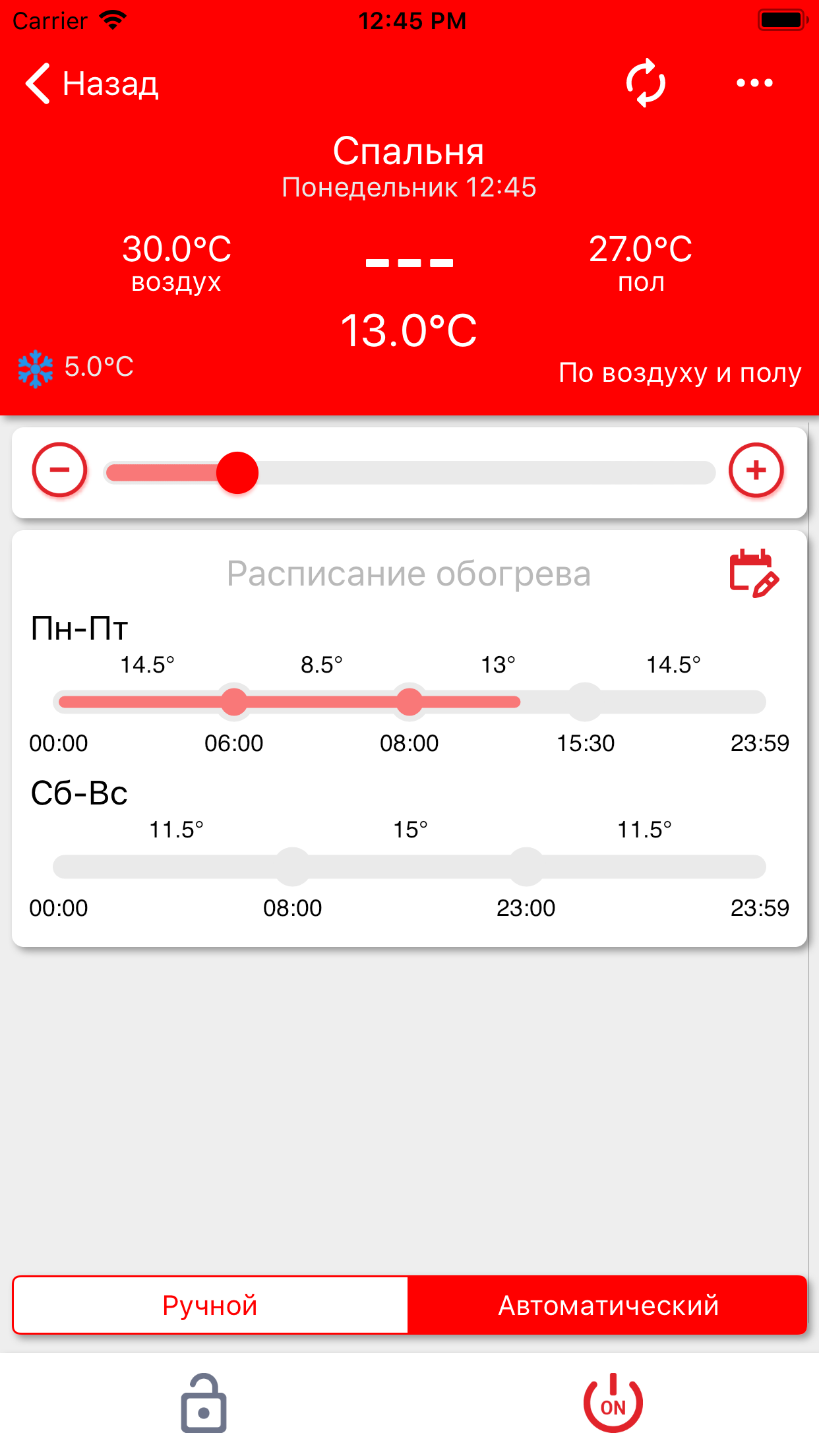Increase temperature with the plus button

click(756, 470)
